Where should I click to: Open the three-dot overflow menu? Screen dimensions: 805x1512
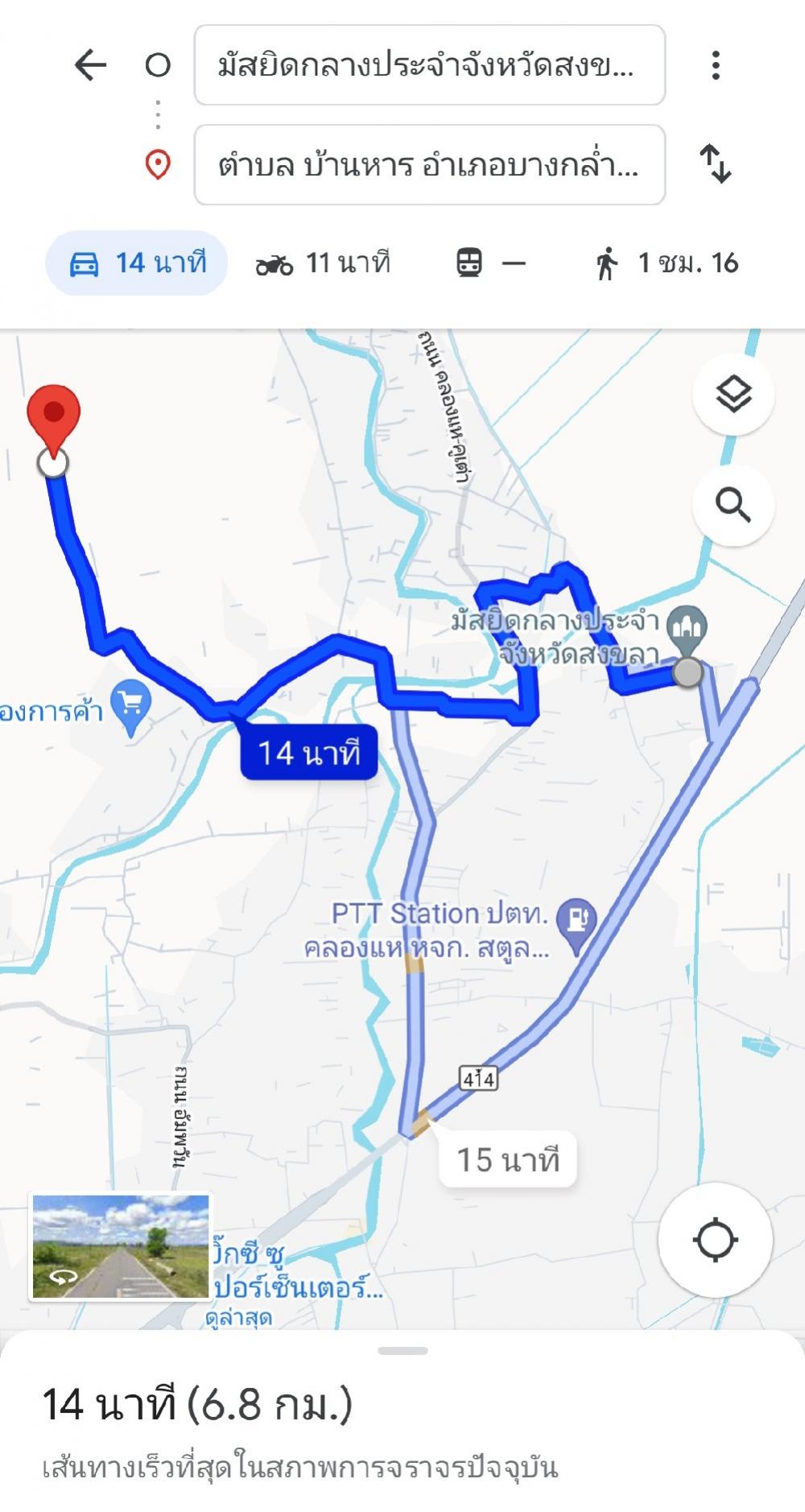(x=716, y=65)
